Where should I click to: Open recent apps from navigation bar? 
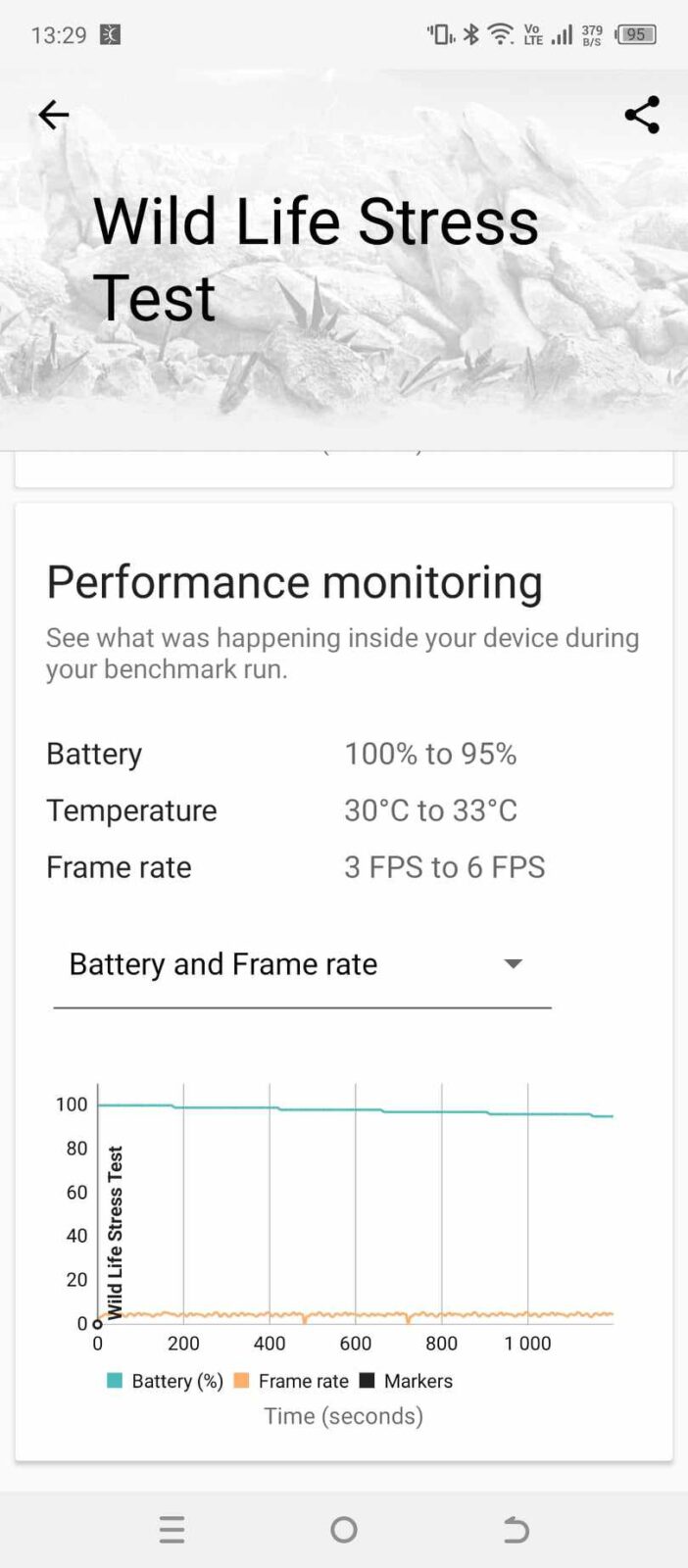[x=172, y=1529]
